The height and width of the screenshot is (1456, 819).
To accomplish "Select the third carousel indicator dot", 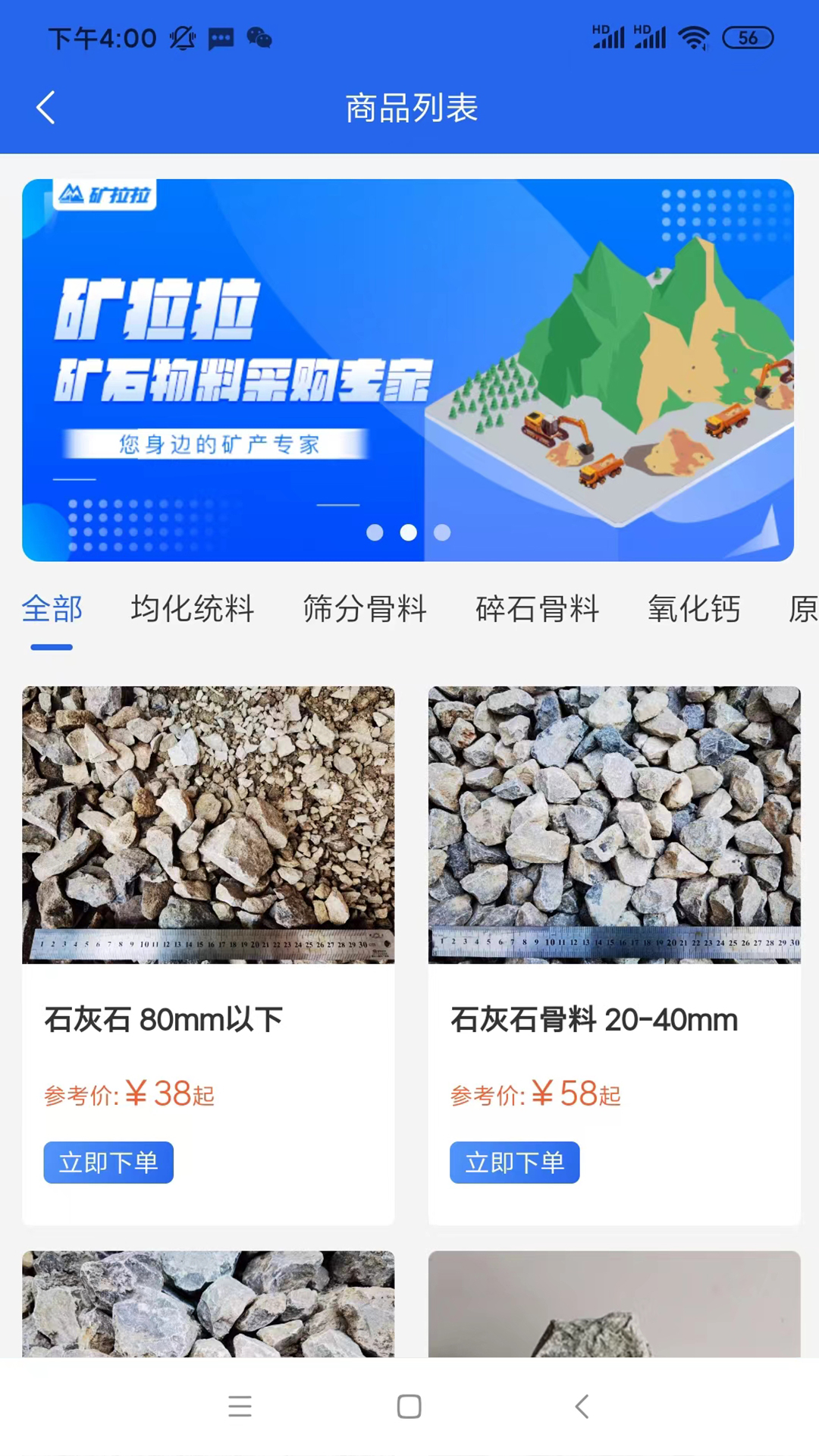I will 442,533.
